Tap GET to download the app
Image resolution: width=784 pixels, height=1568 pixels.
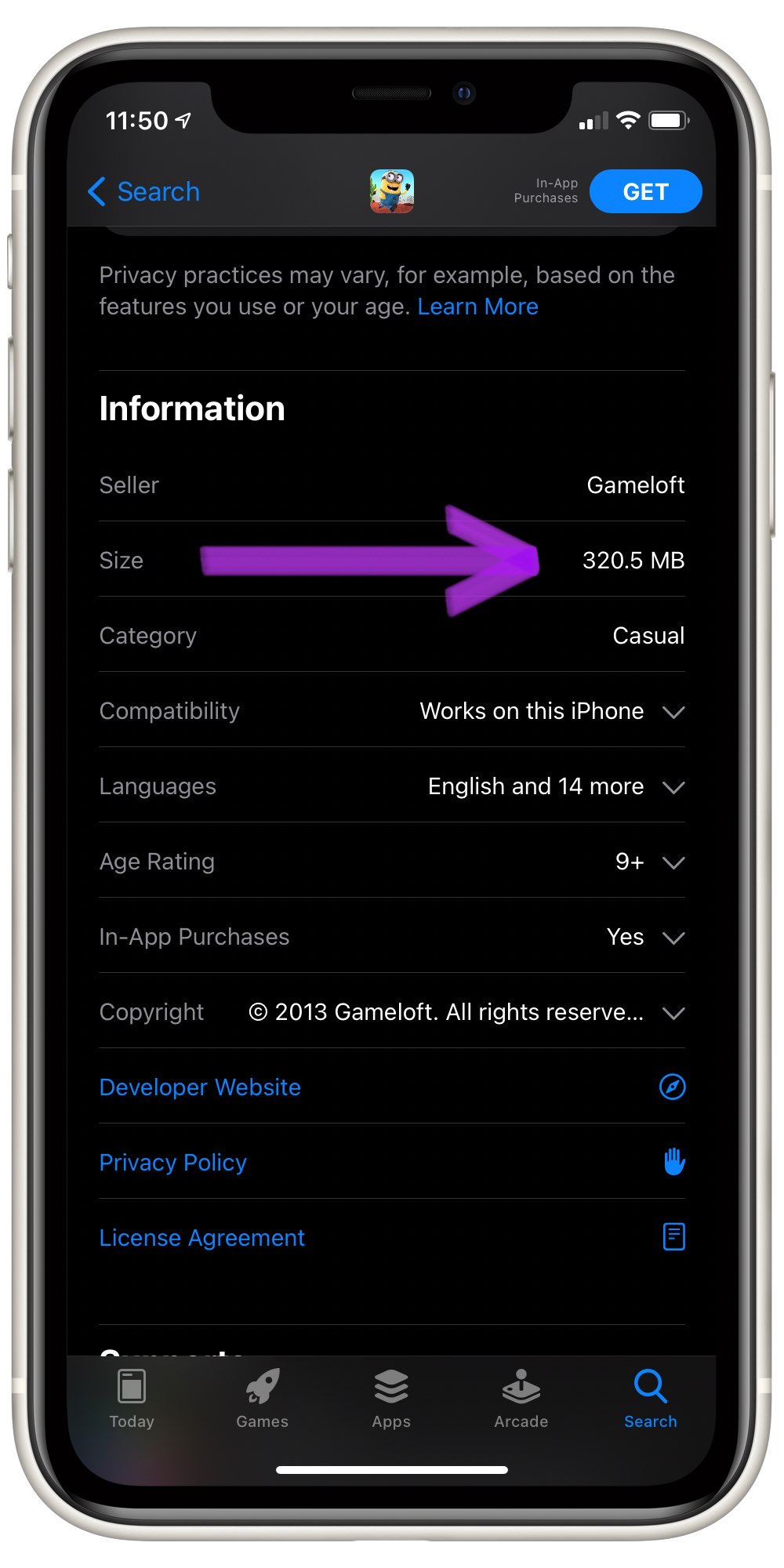tap(644, 191)
